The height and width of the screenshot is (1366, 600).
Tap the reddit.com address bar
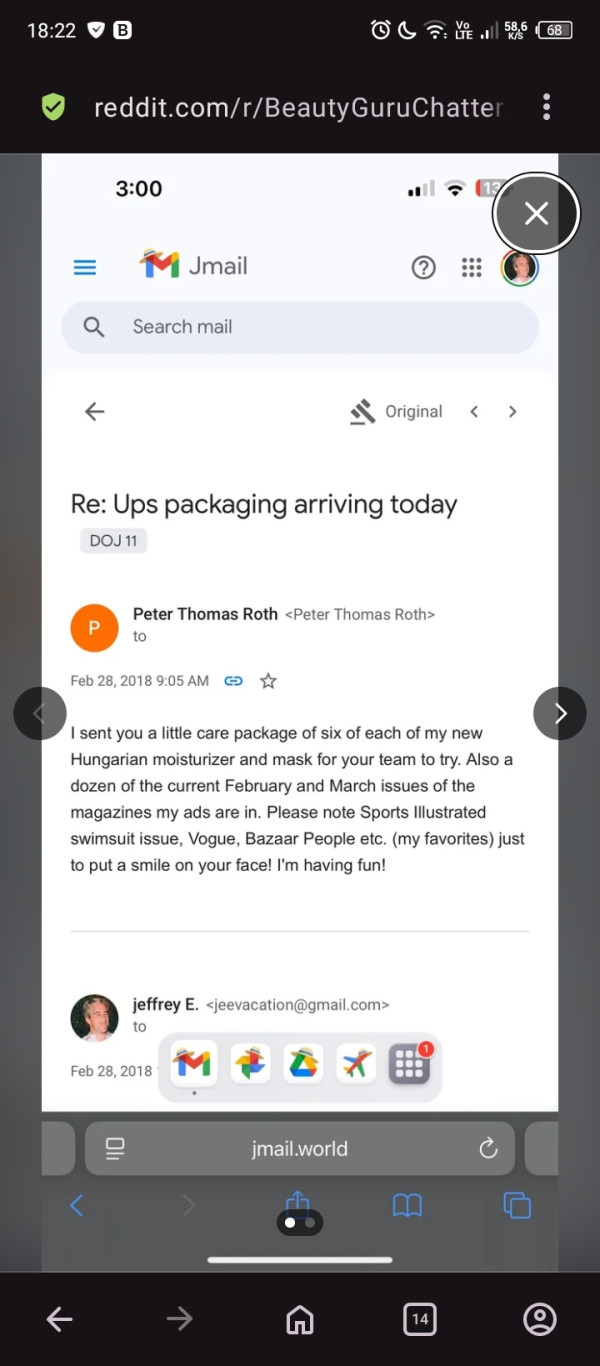298,107
